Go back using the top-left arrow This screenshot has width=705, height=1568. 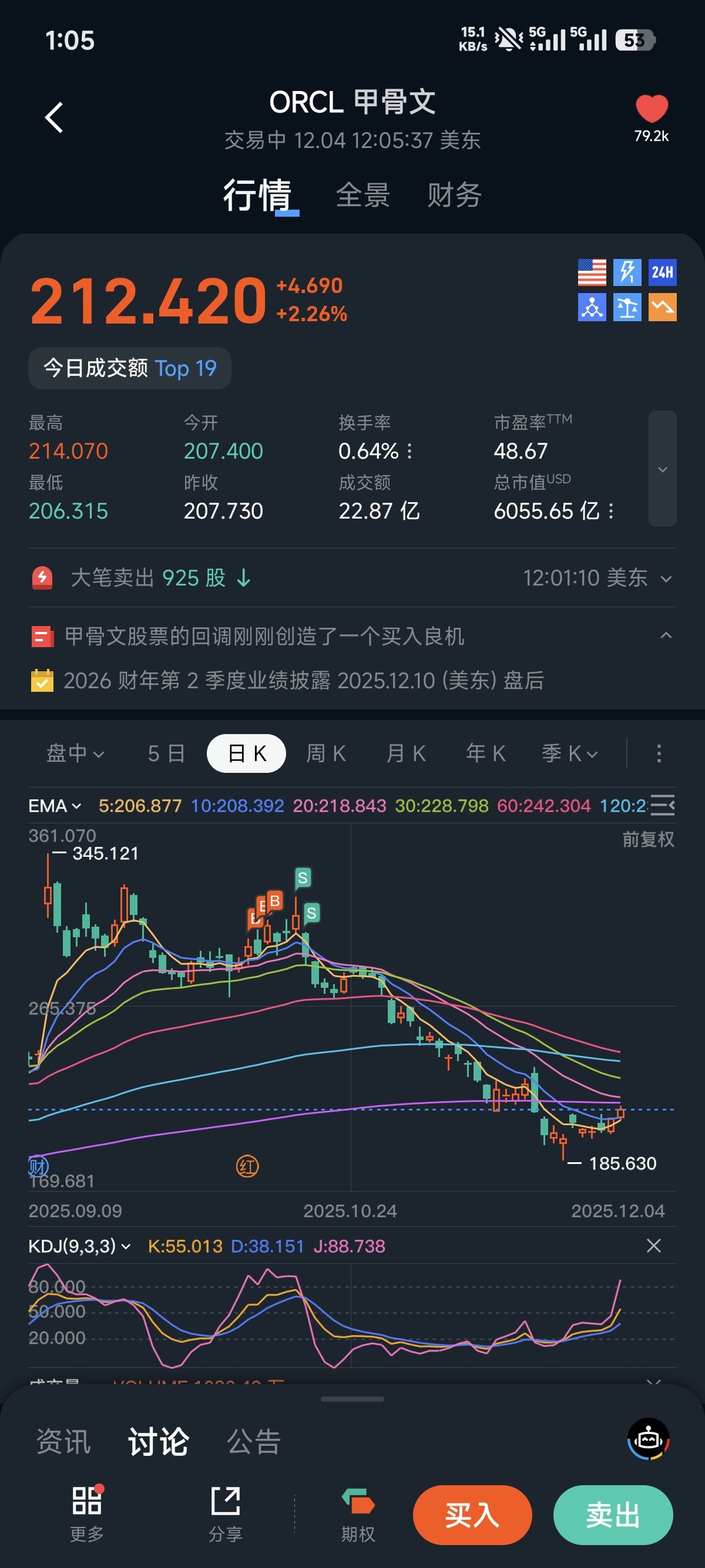(54, 117)
